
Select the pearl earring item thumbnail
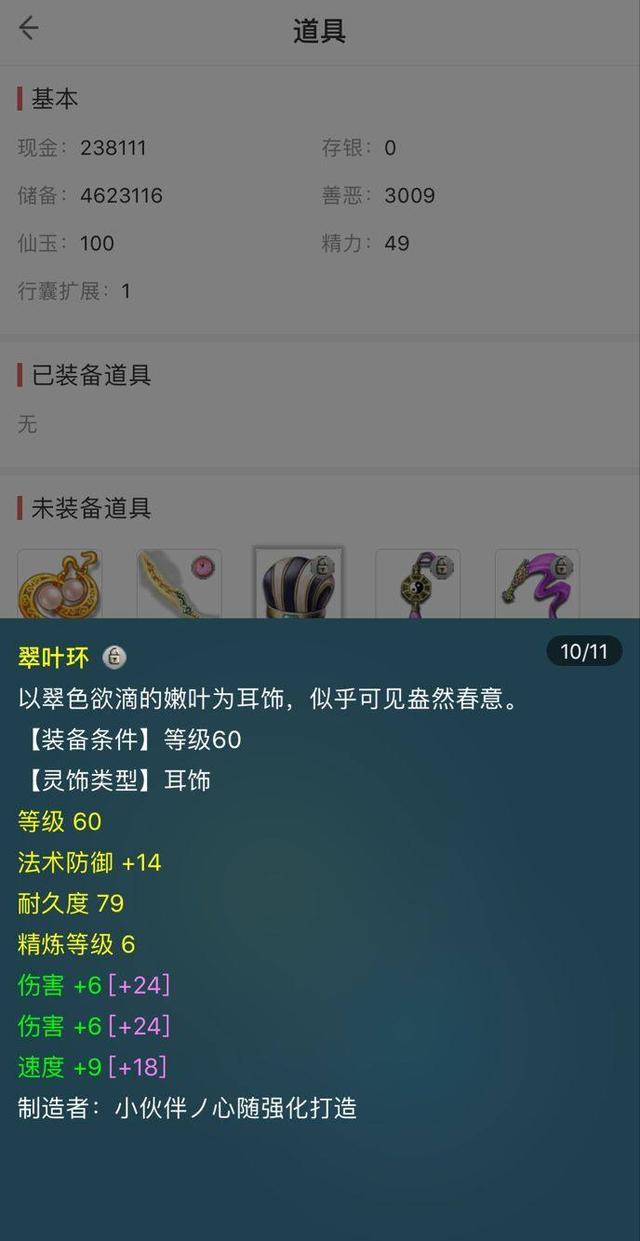[x=59, y=583]
